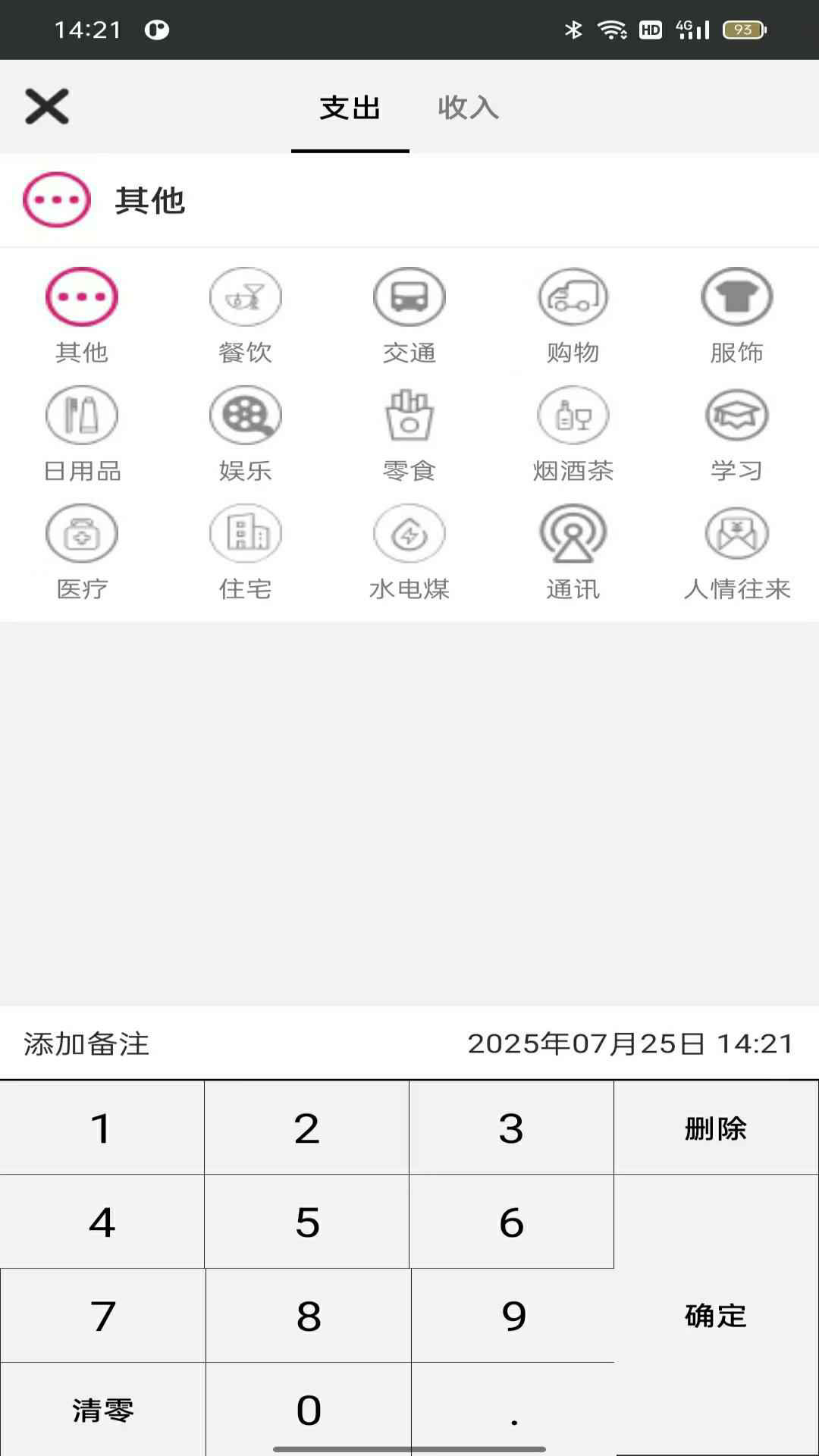This screenshot has height=1456, width=819.
Task: Select the 交通 transportation category icon
Action: click(409, 297)
